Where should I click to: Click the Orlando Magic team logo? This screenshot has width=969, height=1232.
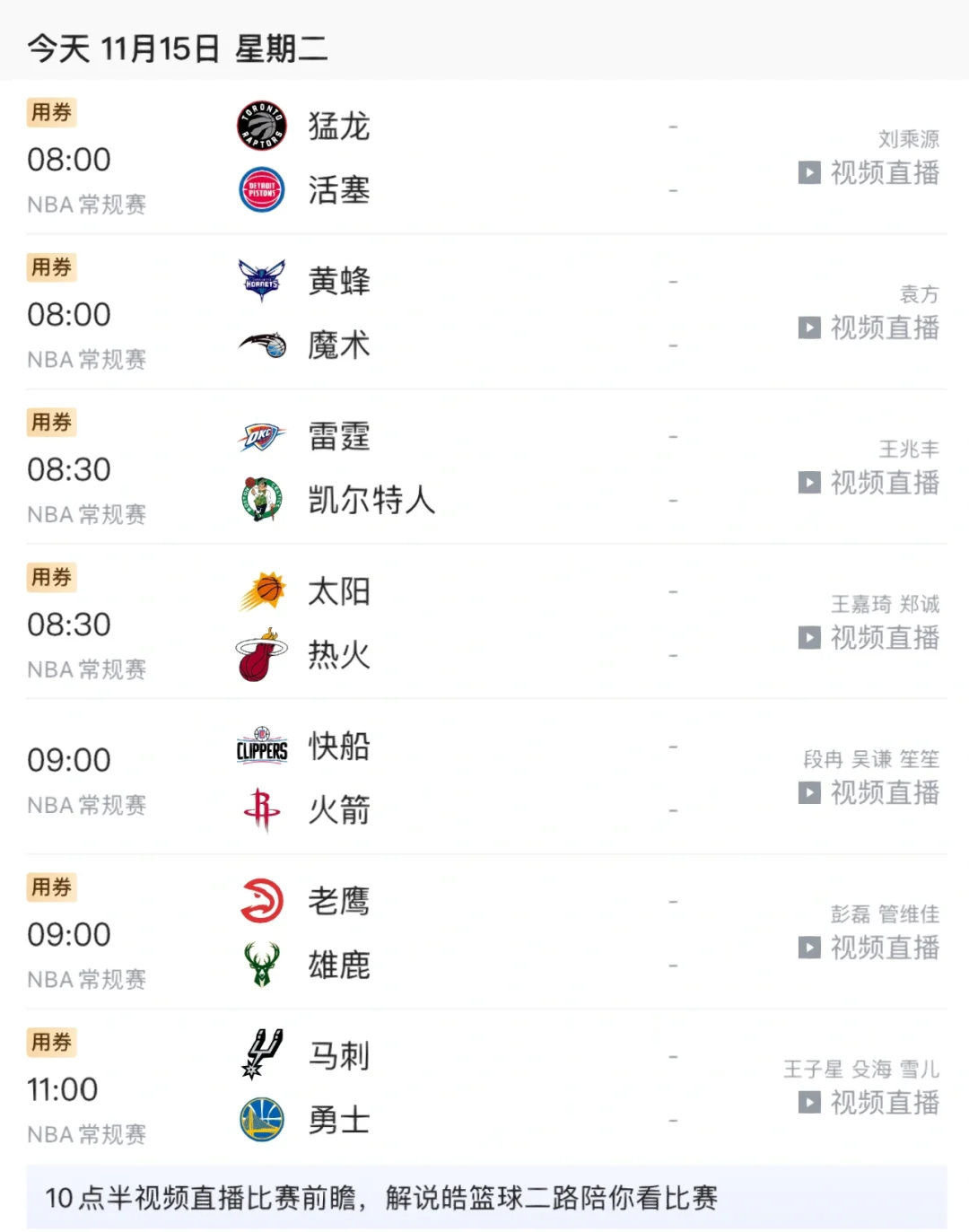tap(261, 345)
